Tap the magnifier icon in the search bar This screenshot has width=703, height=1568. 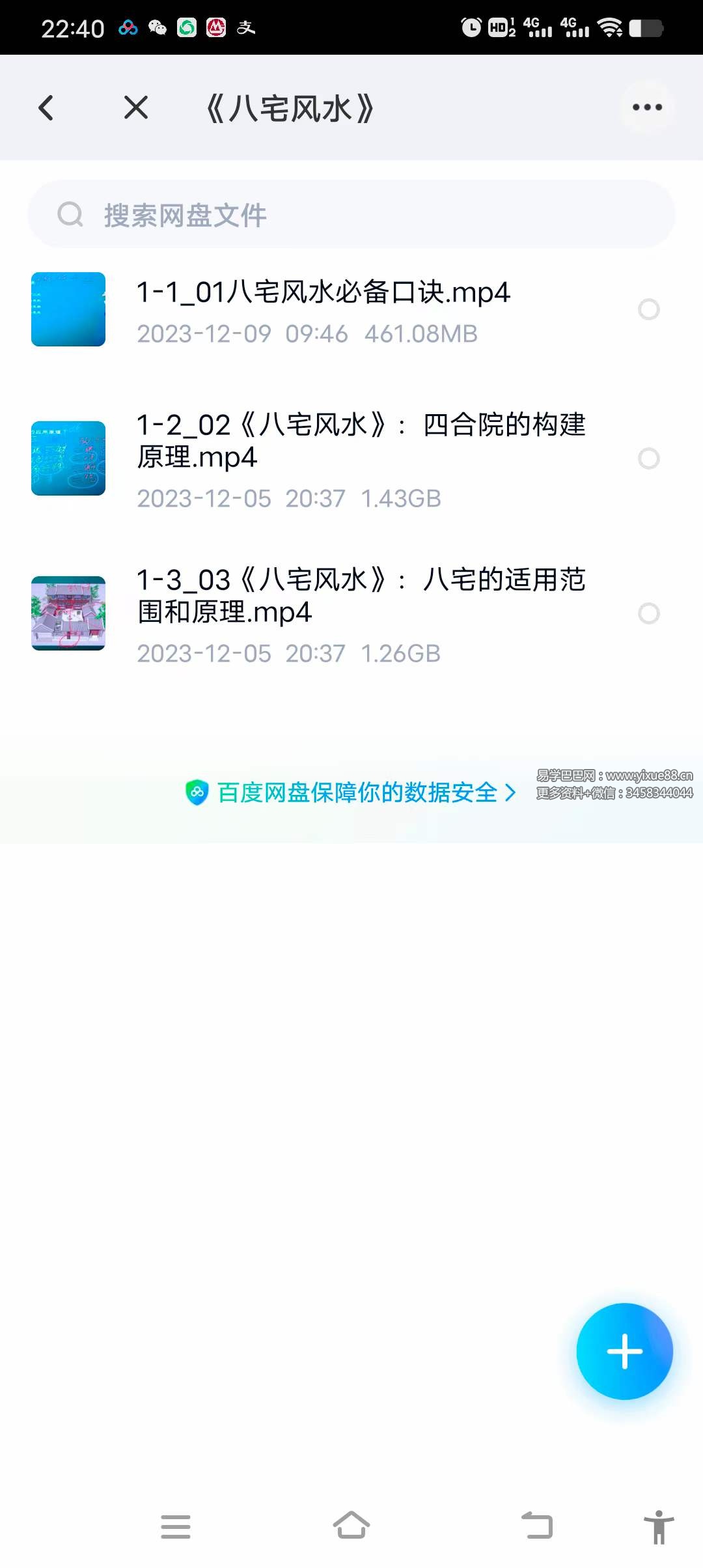tap(70, 215)
